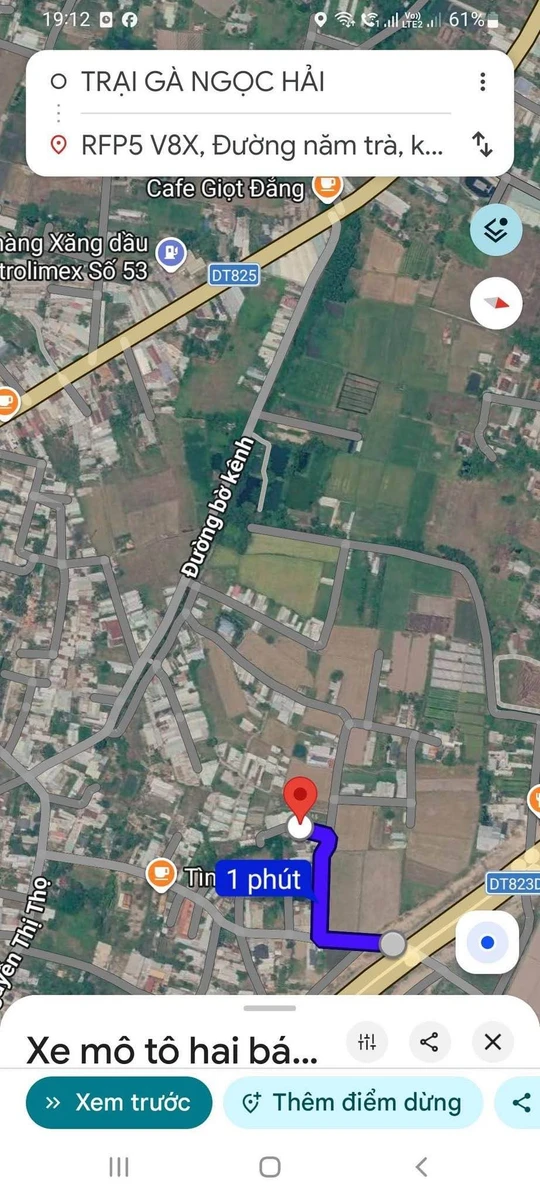Close the directions panel

492,1042
